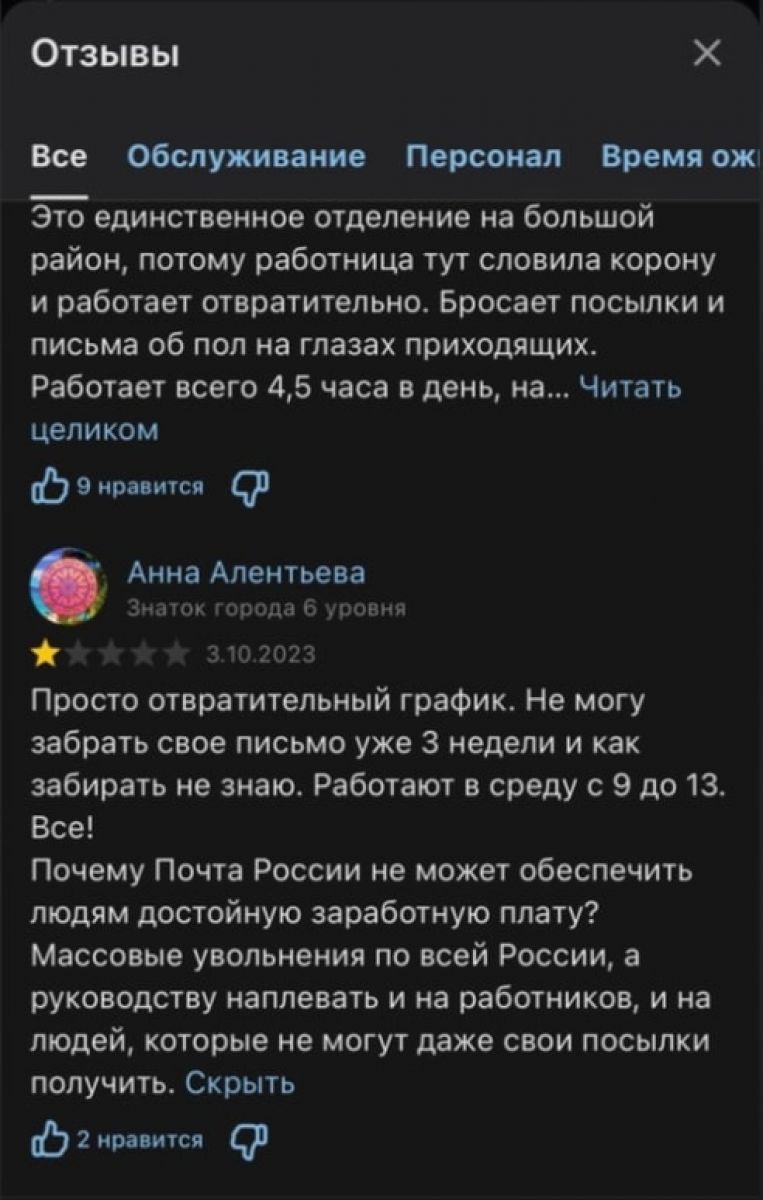Open the Время ожидания tab
763x1200 pixels.
(x=682, y=157)
